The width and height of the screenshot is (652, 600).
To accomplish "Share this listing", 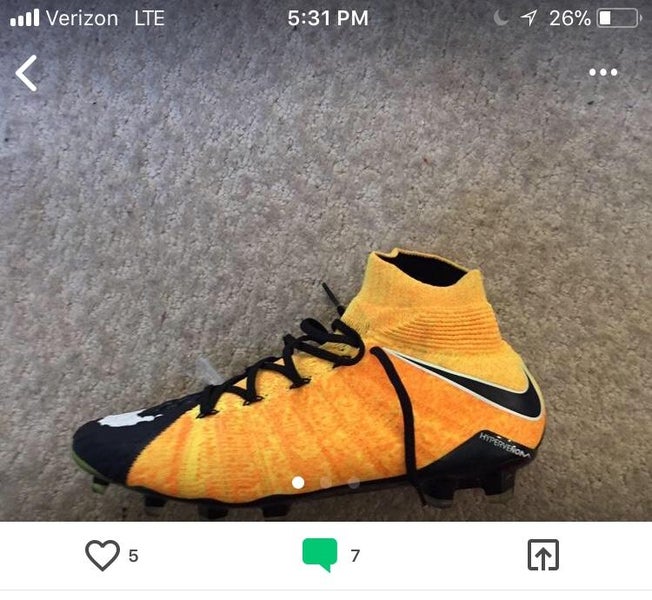I will (x=543, y=555).
